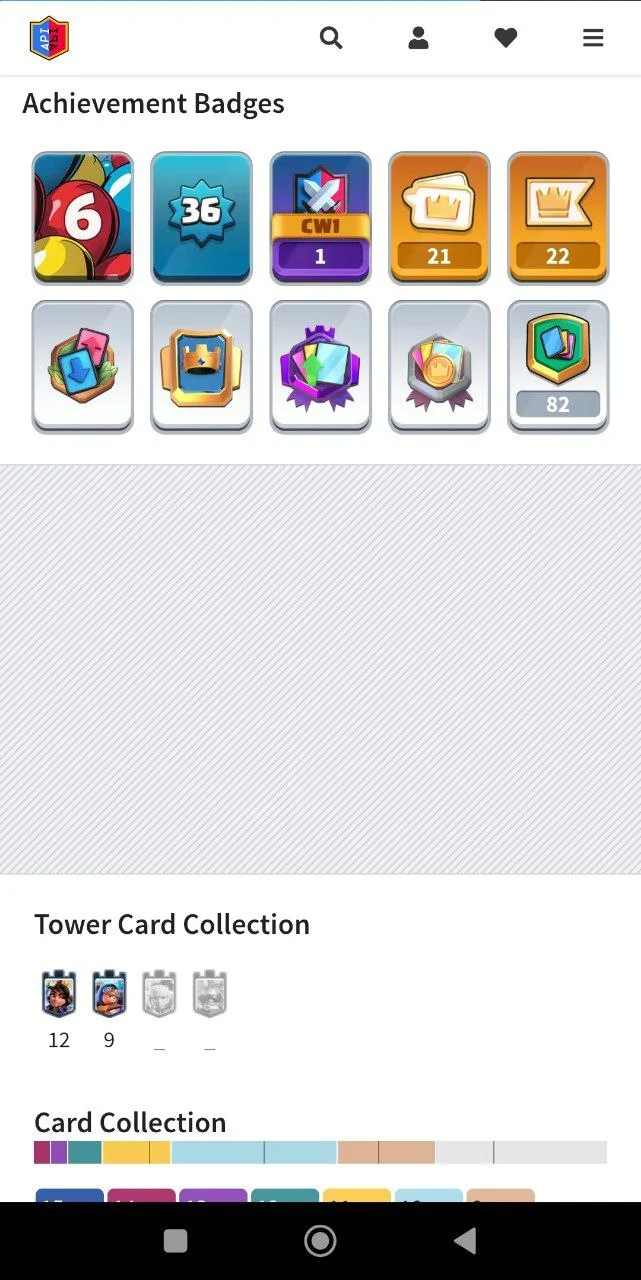This screenshot has height=1280, width=641.
Task: Open favorites heart icon
Action: click(506, 38)
